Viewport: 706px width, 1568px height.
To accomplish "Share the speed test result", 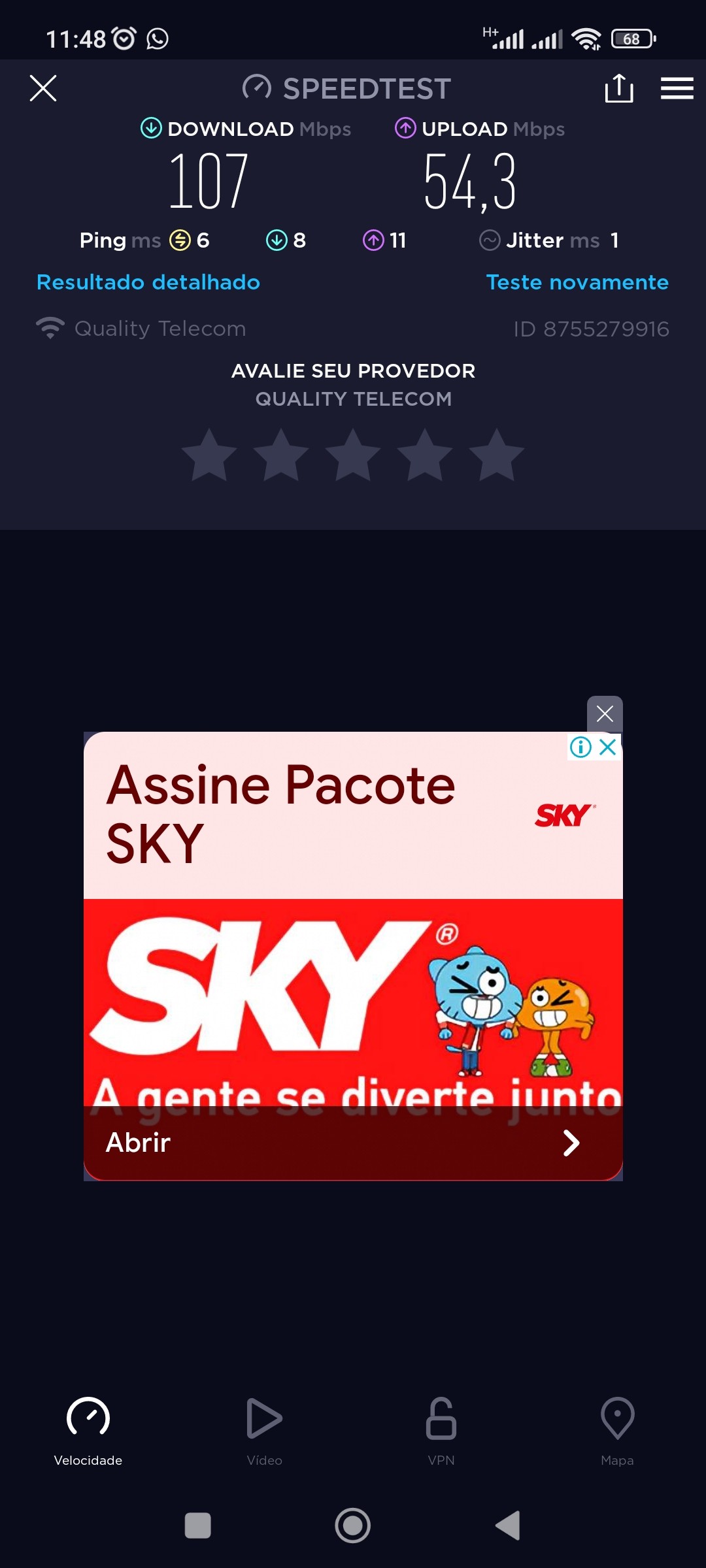I will click(618, 88).
